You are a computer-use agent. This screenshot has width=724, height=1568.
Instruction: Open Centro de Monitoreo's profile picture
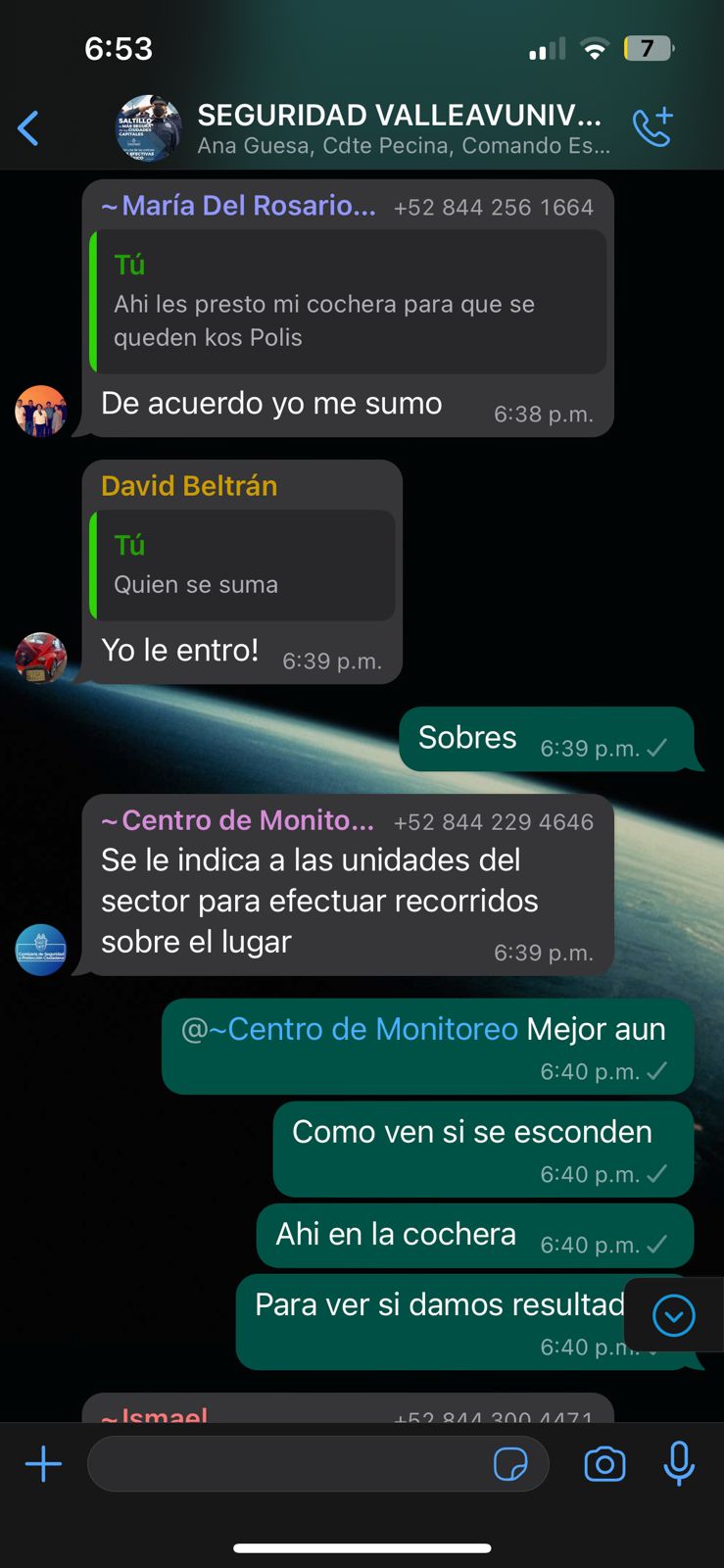pos(41,950)
